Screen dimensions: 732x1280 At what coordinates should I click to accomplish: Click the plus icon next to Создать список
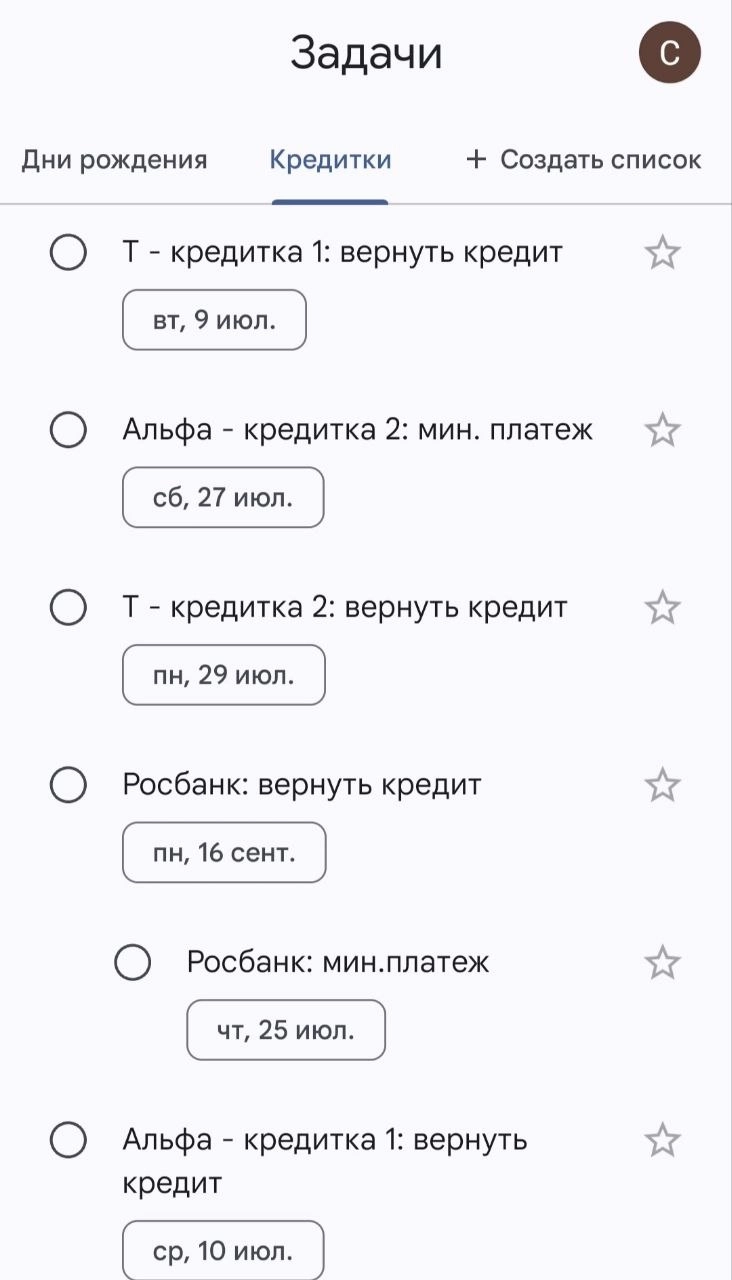[475, 159]
